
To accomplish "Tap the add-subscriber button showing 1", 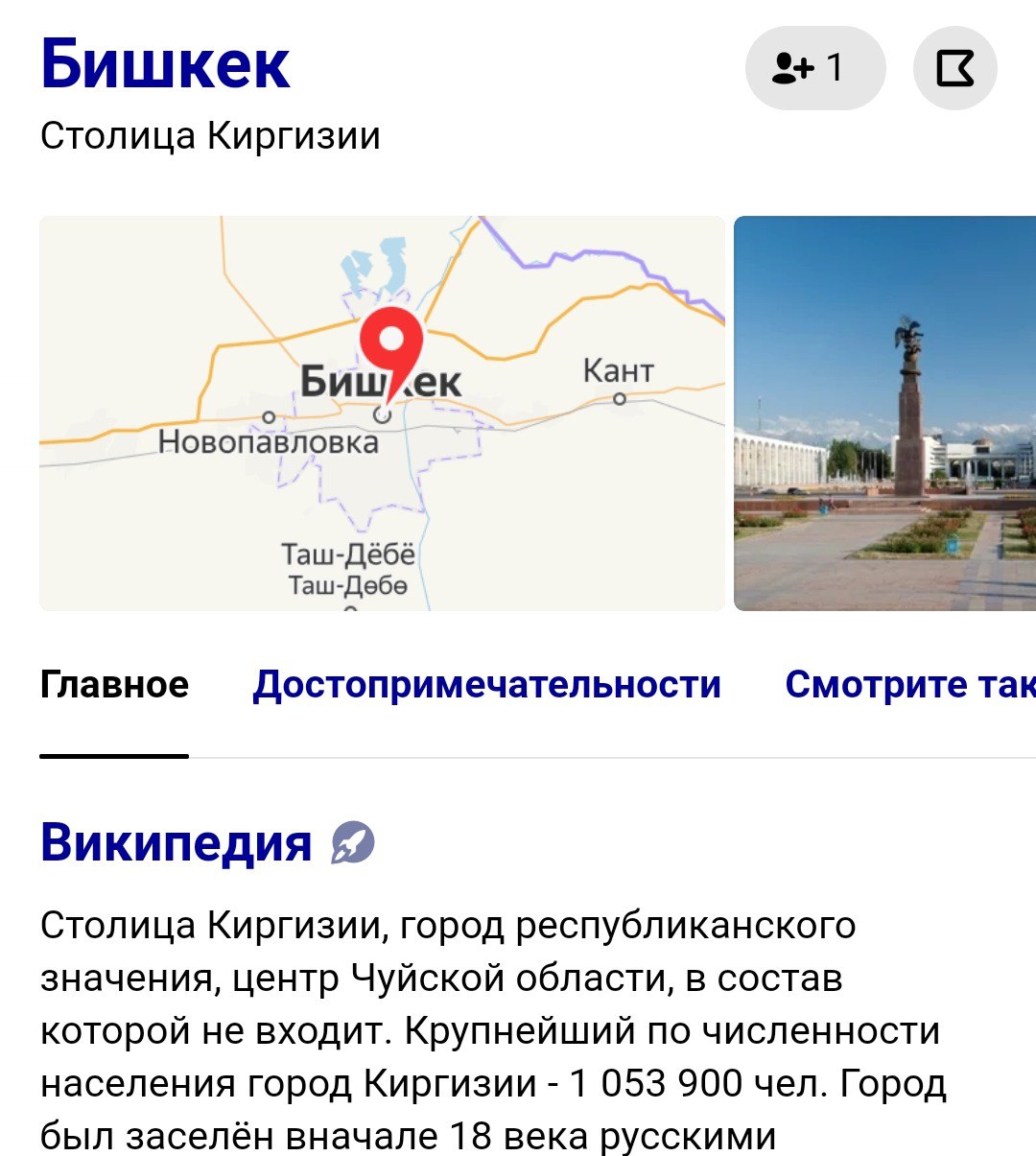I will click(x=815, y=68).
